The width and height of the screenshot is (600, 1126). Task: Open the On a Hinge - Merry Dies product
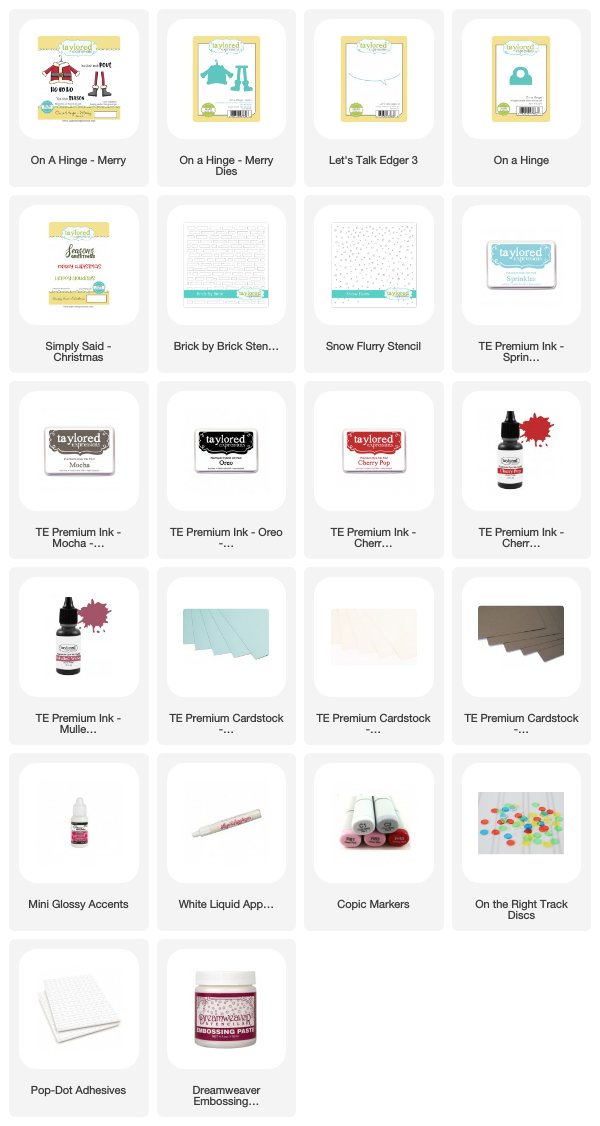pos(226,98)
